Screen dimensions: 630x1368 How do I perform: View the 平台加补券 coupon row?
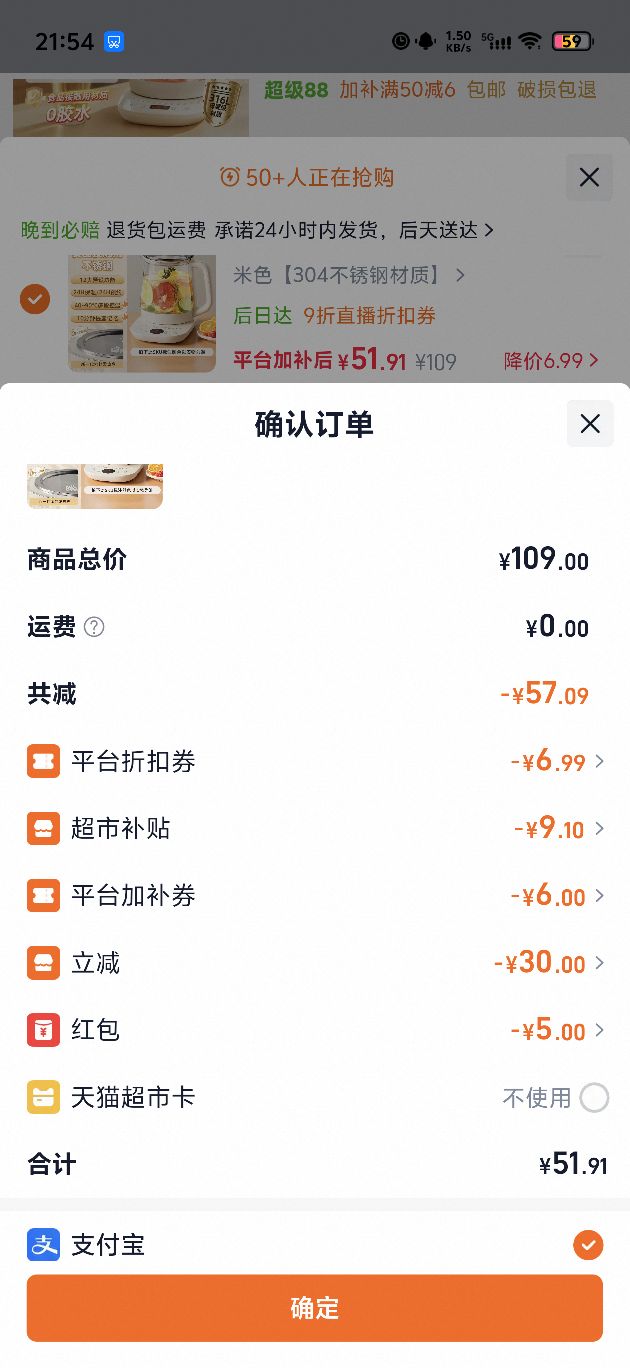pos(315,895)
